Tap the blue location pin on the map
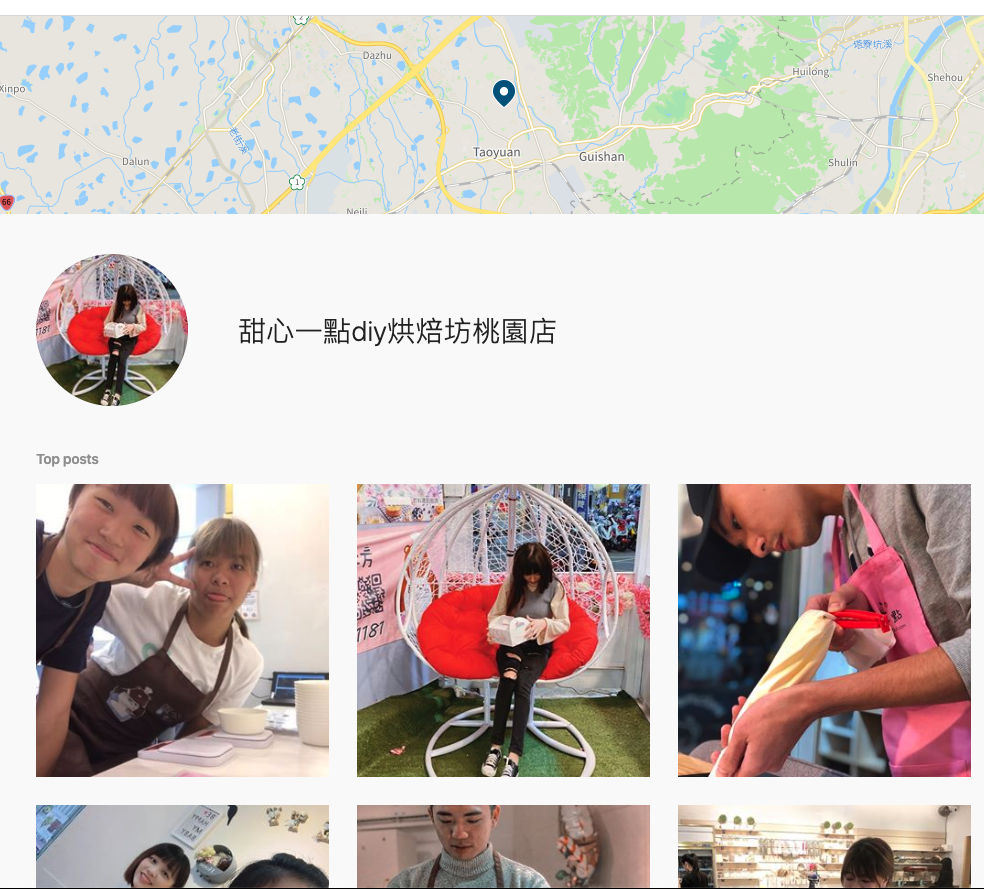This screenshot has width=984, height=889. [x=504, y=92]
